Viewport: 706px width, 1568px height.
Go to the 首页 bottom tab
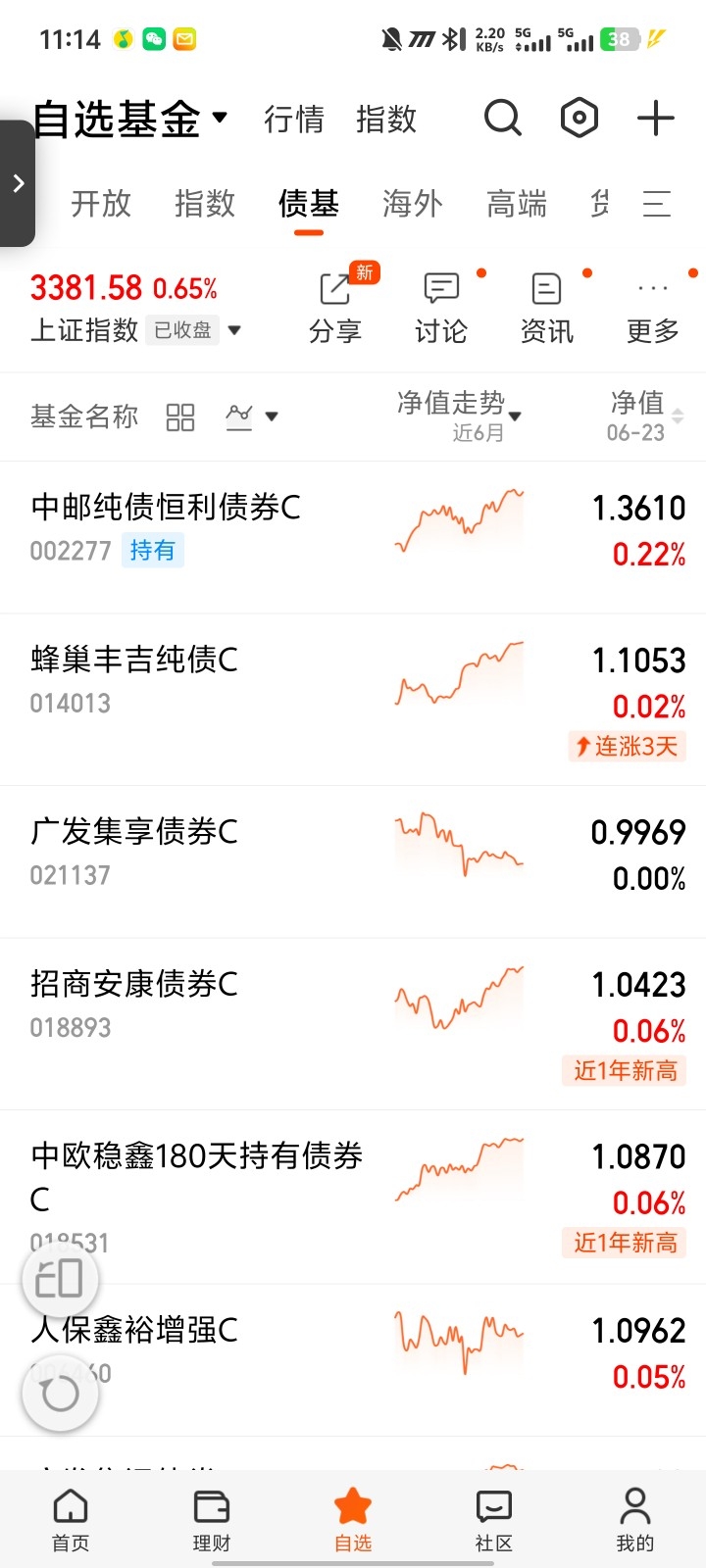pyautogui.click(x=71, y=1519)
